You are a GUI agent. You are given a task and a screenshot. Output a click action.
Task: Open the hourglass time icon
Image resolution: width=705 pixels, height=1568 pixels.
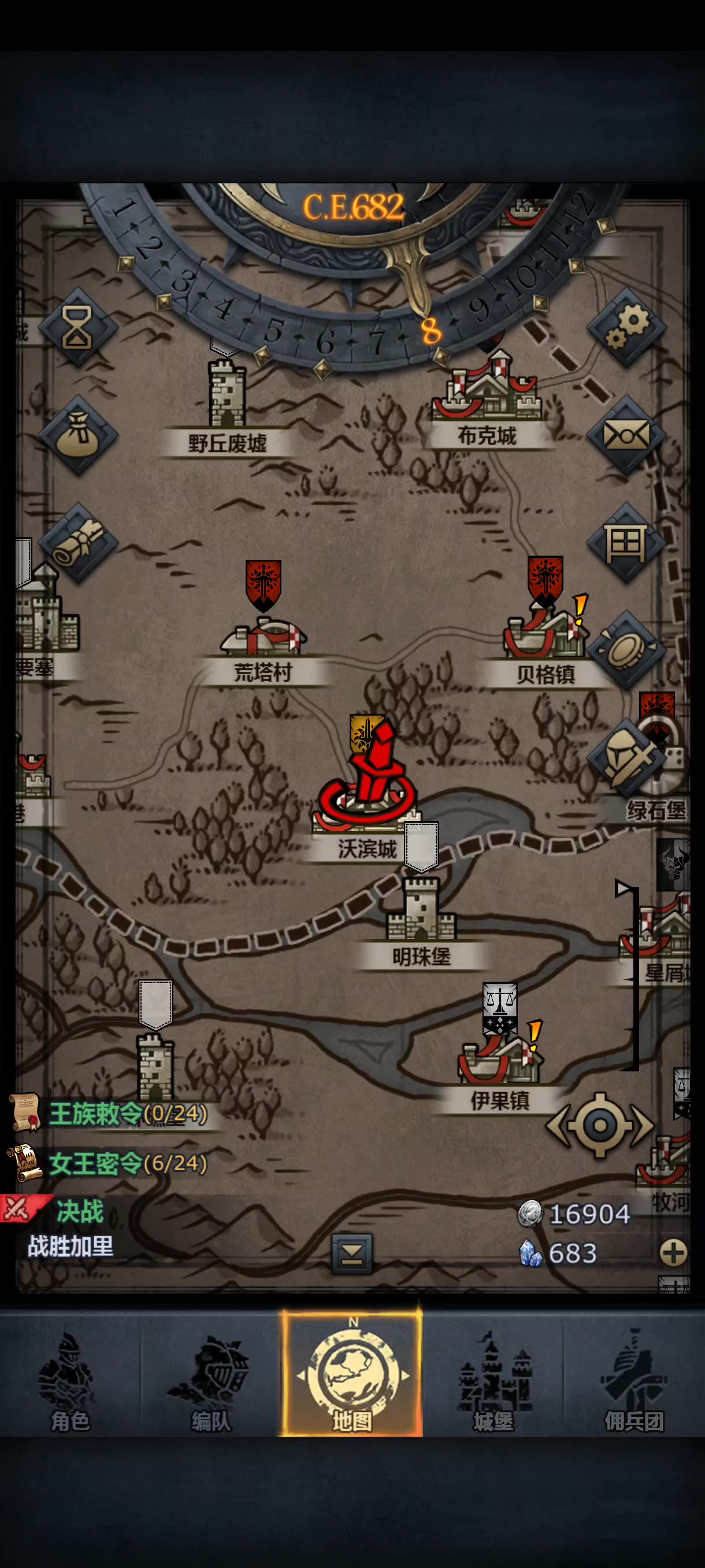coord(78,327)
